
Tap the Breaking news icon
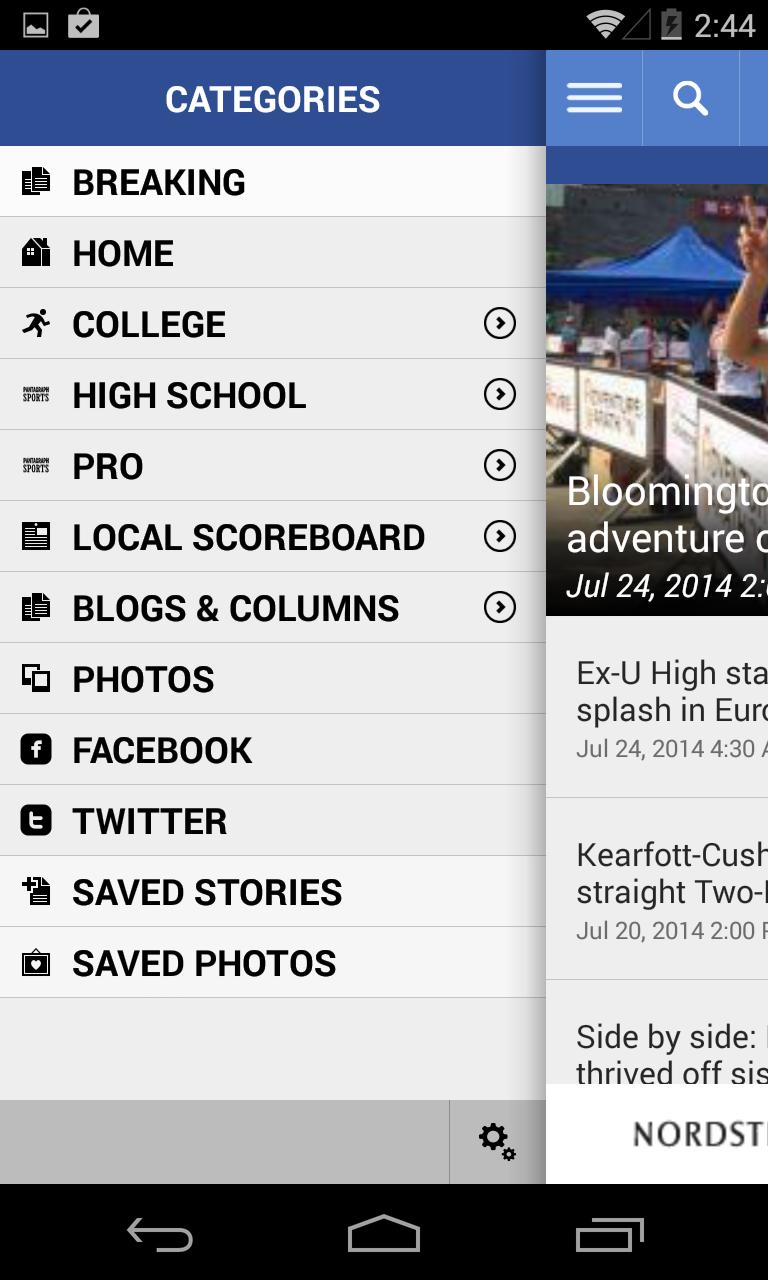[35, 181]
